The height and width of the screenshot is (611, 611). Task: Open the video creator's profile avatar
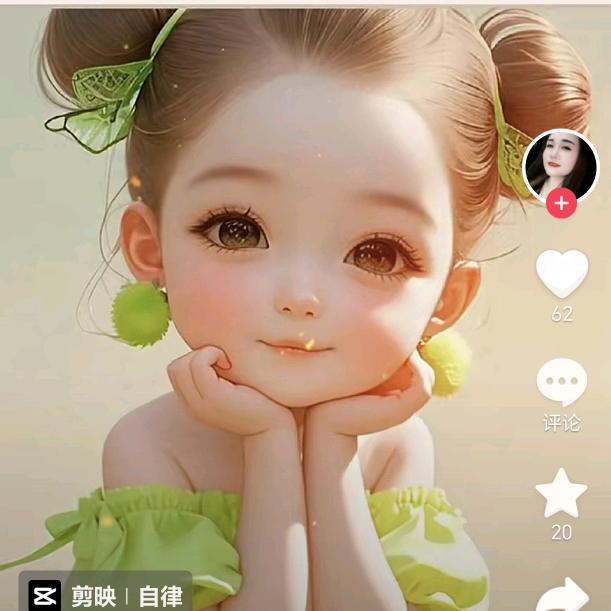(x=560, y=163)
